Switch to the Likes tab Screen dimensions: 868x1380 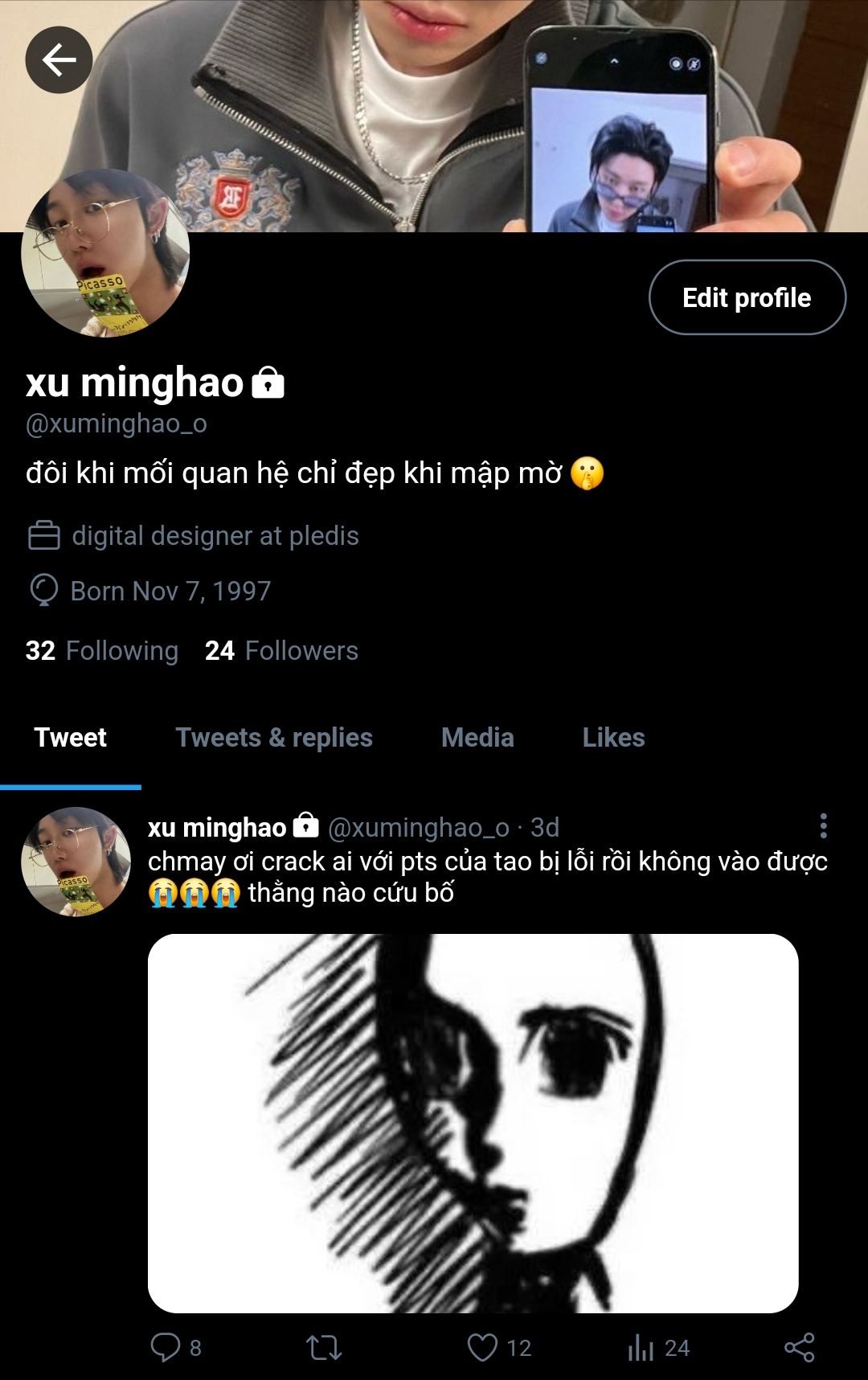coord(613,737)
